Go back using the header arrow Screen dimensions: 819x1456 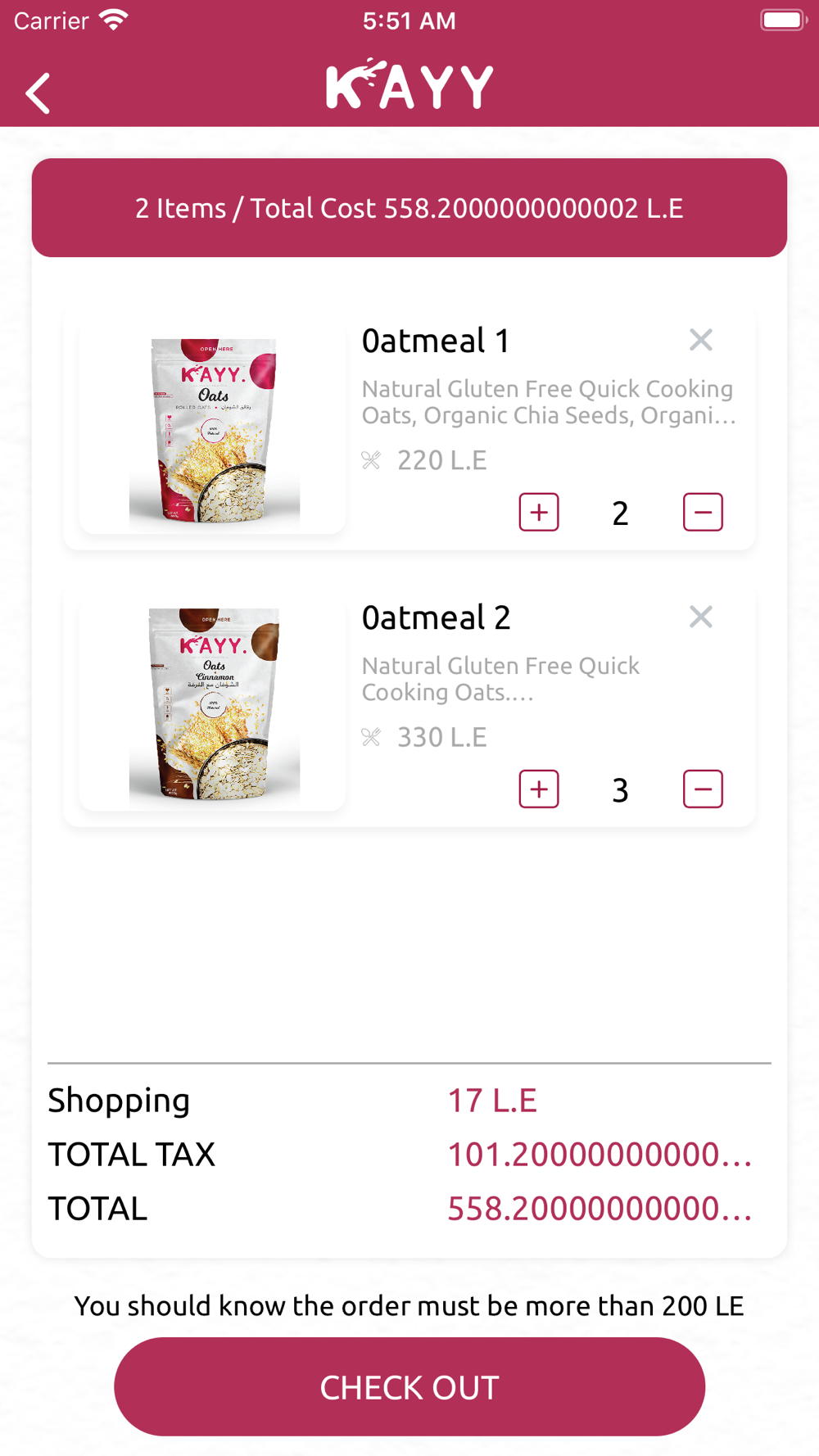tap(38, 93)
